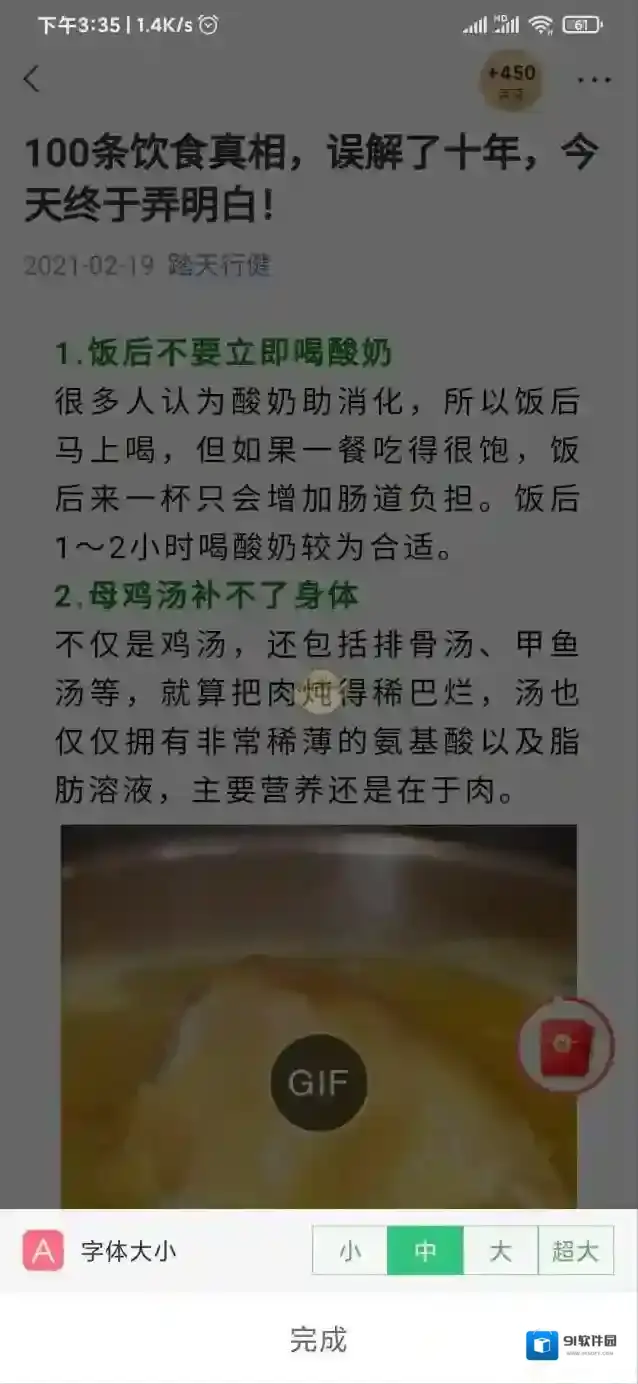This screenshot has height=1384, width=638.
Task: Choose the 超大 font size
Action: 575,1251
